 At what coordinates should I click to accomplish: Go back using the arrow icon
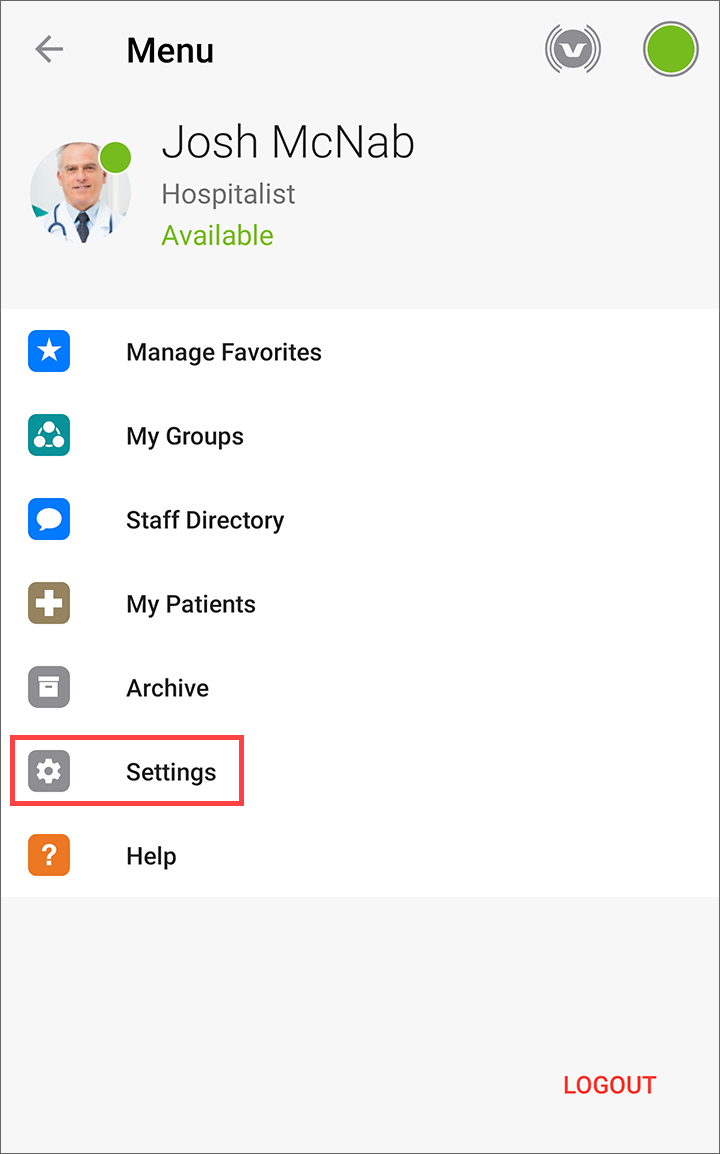click(x=49, y=50)
